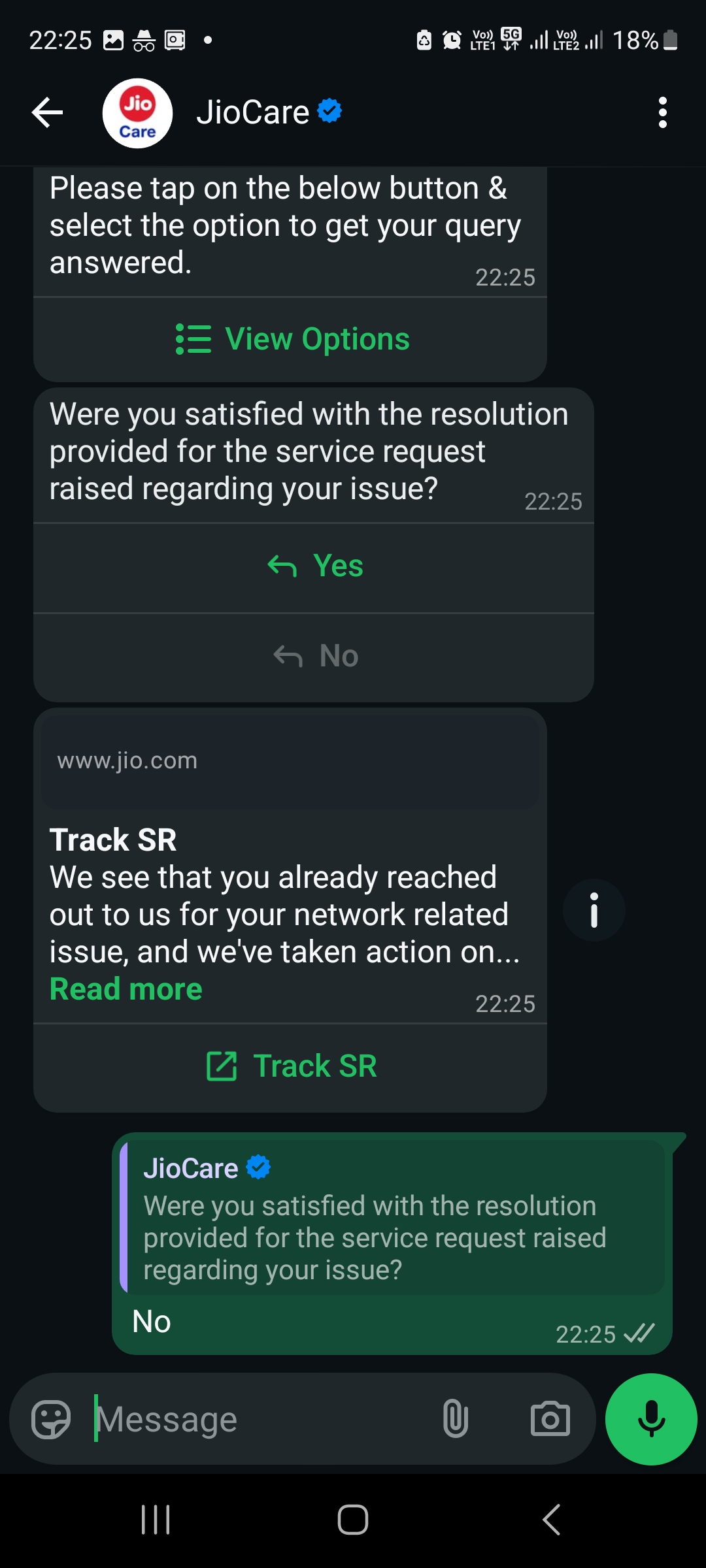
Task: Record a voice message with the microphone
Action: click(651, 1419)
